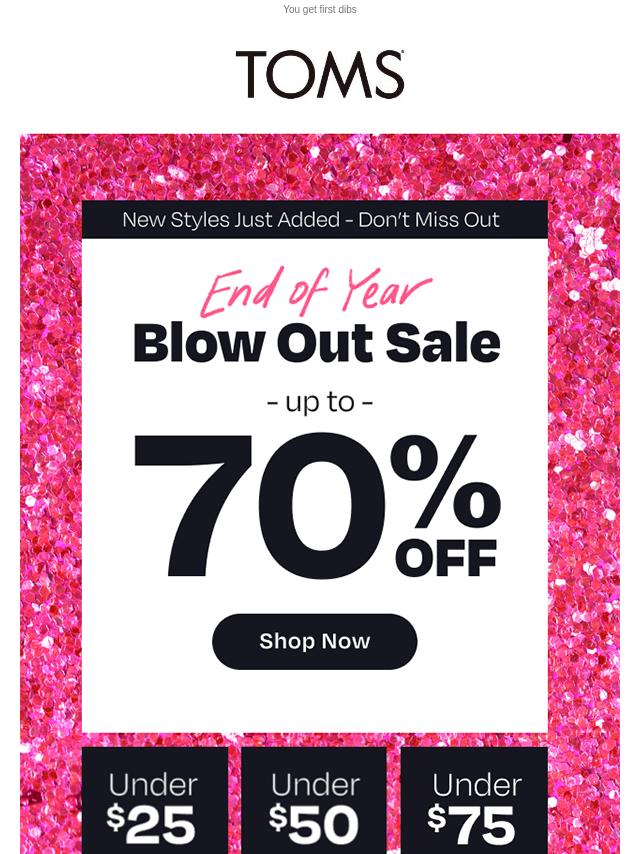Open the Under $75 deals tile

(474, 803)
